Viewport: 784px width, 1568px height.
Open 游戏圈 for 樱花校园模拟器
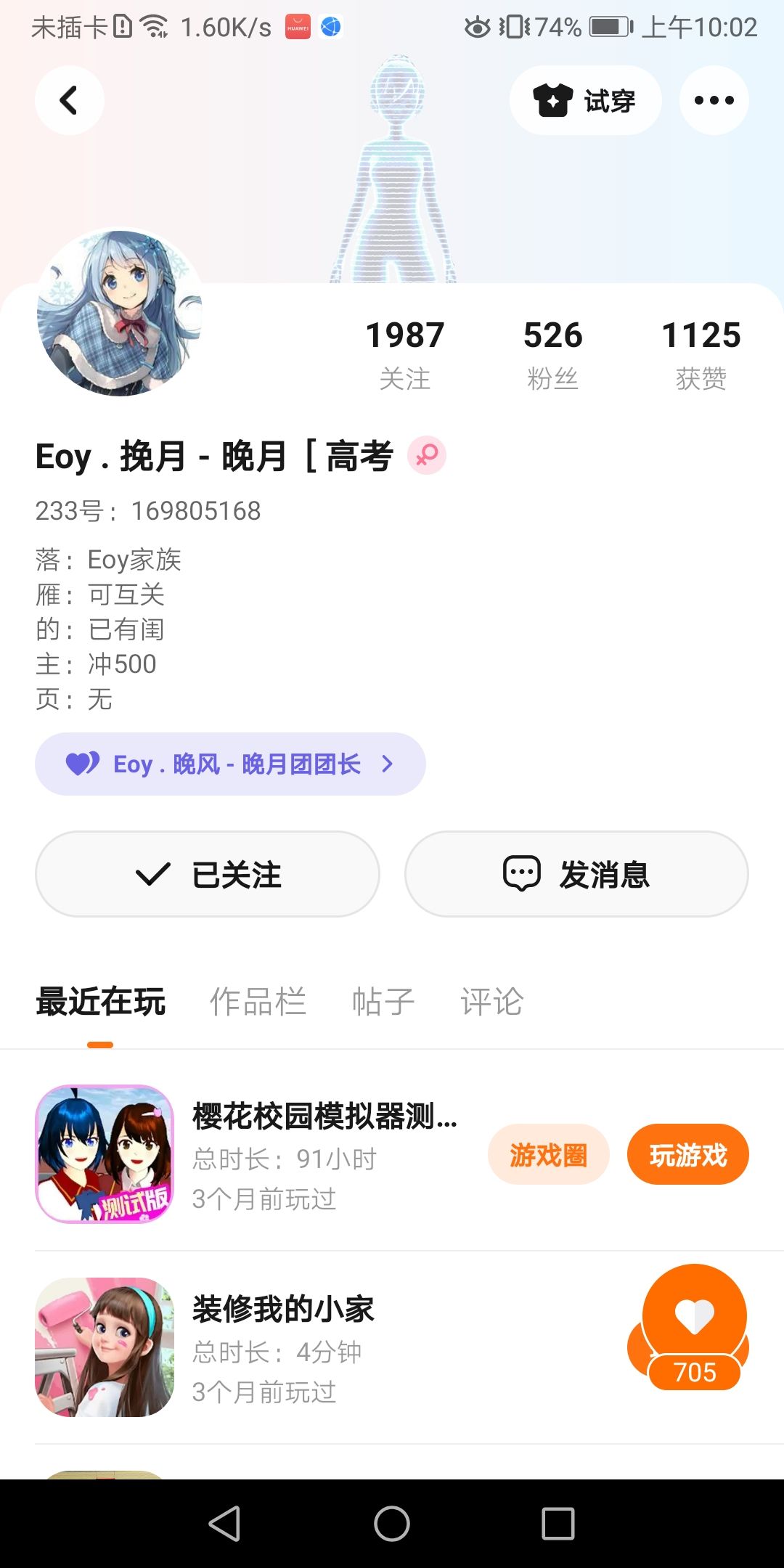548,1154
